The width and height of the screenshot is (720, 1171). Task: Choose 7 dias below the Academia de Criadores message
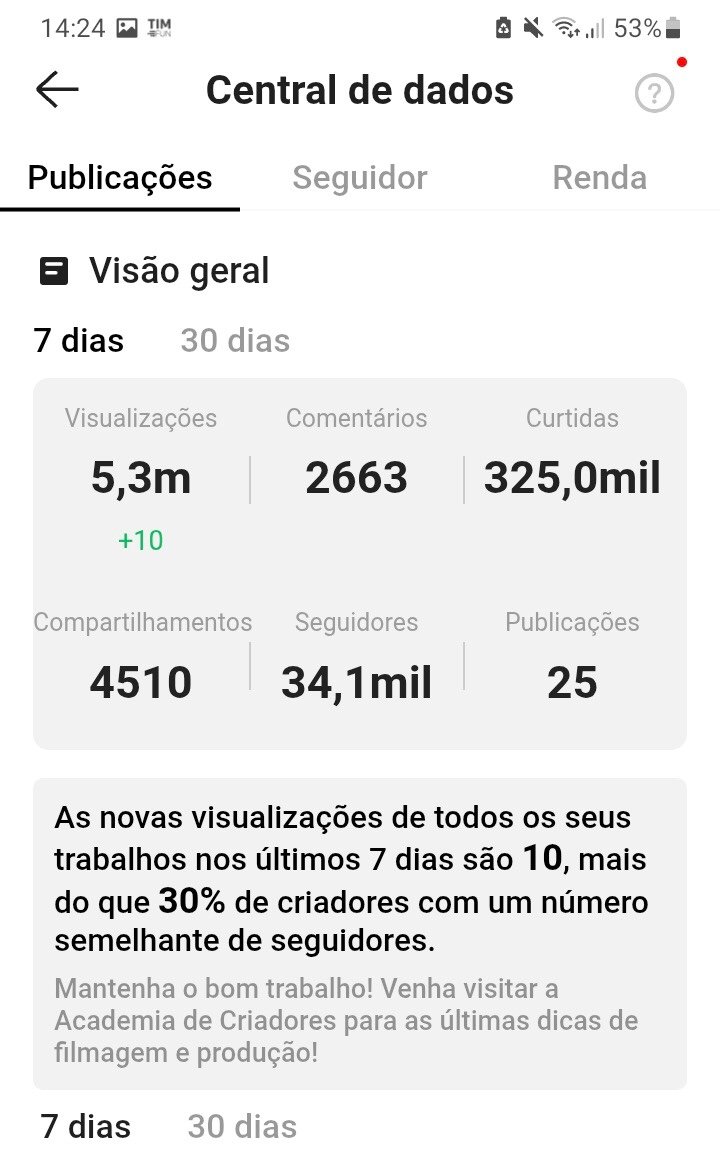[86, 1127]
